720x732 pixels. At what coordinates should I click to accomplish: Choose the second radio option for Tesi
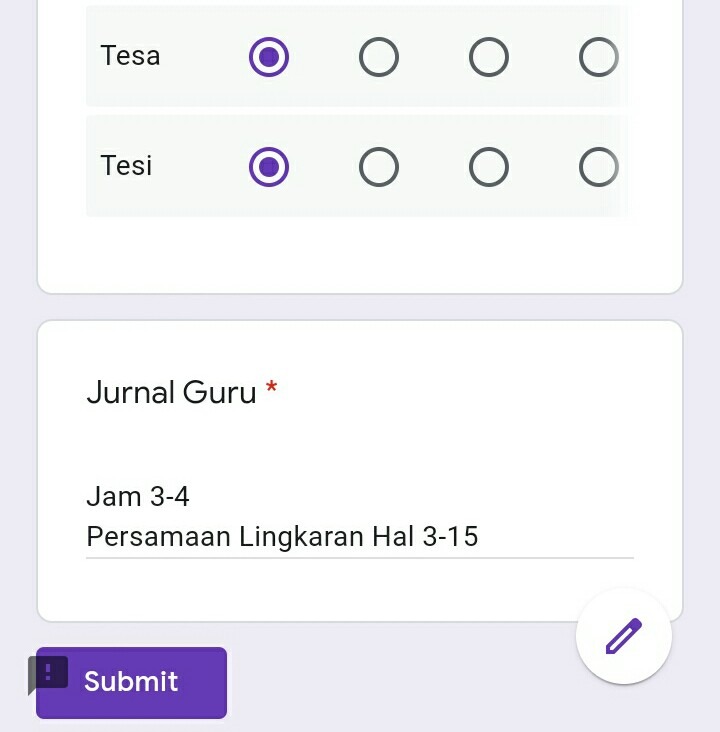[379, 167]
